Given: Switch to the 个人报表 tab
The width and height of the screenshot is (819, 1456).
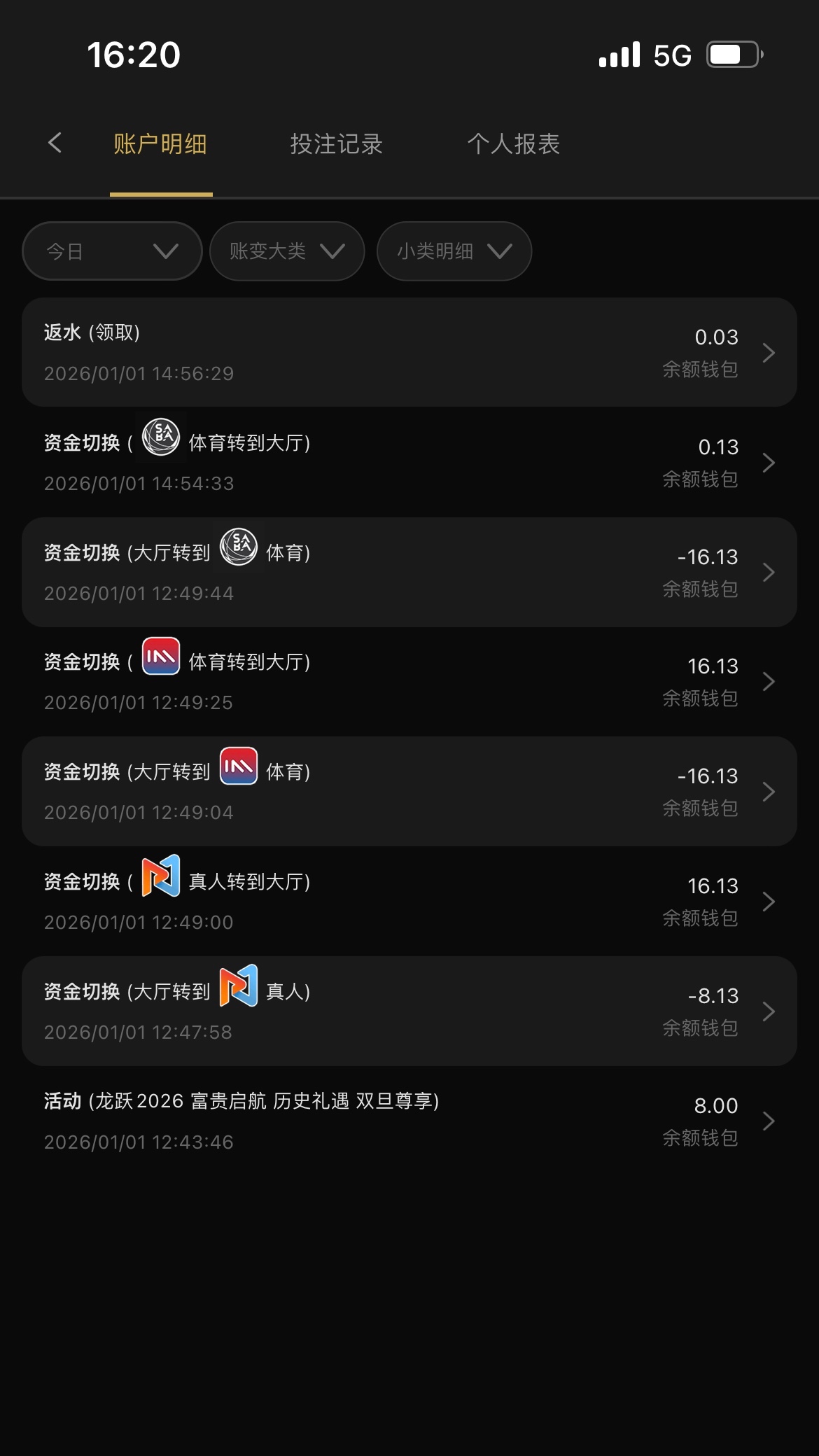Looking at the screenshot, I should (513, 144).
